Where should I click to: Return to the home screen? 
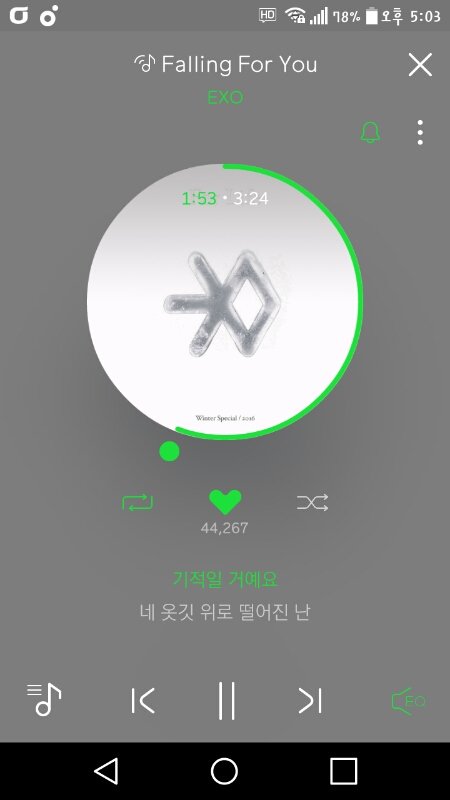(x=224, y=770)
